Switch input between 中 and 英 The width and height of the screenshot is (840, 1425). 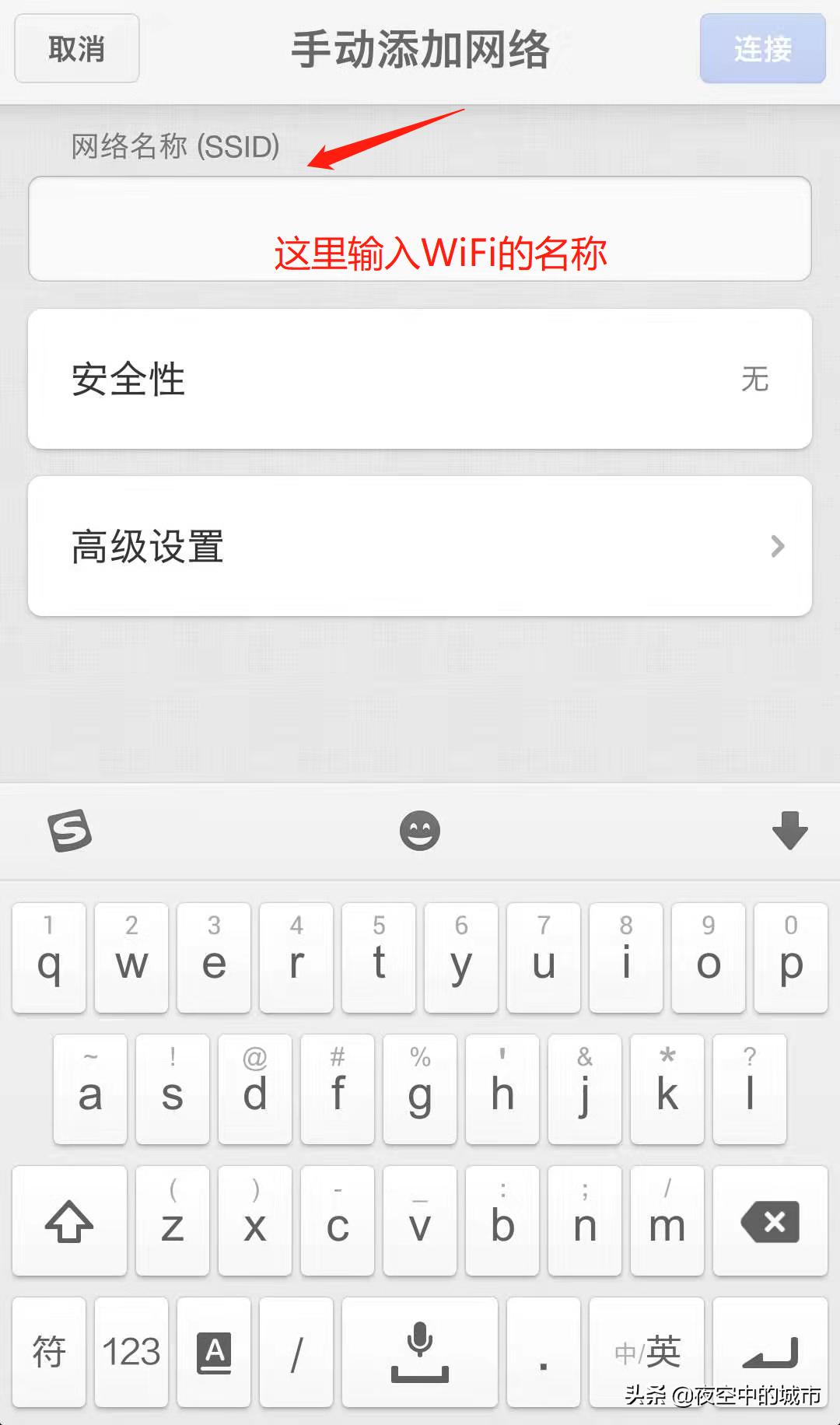coord(646,1351)
